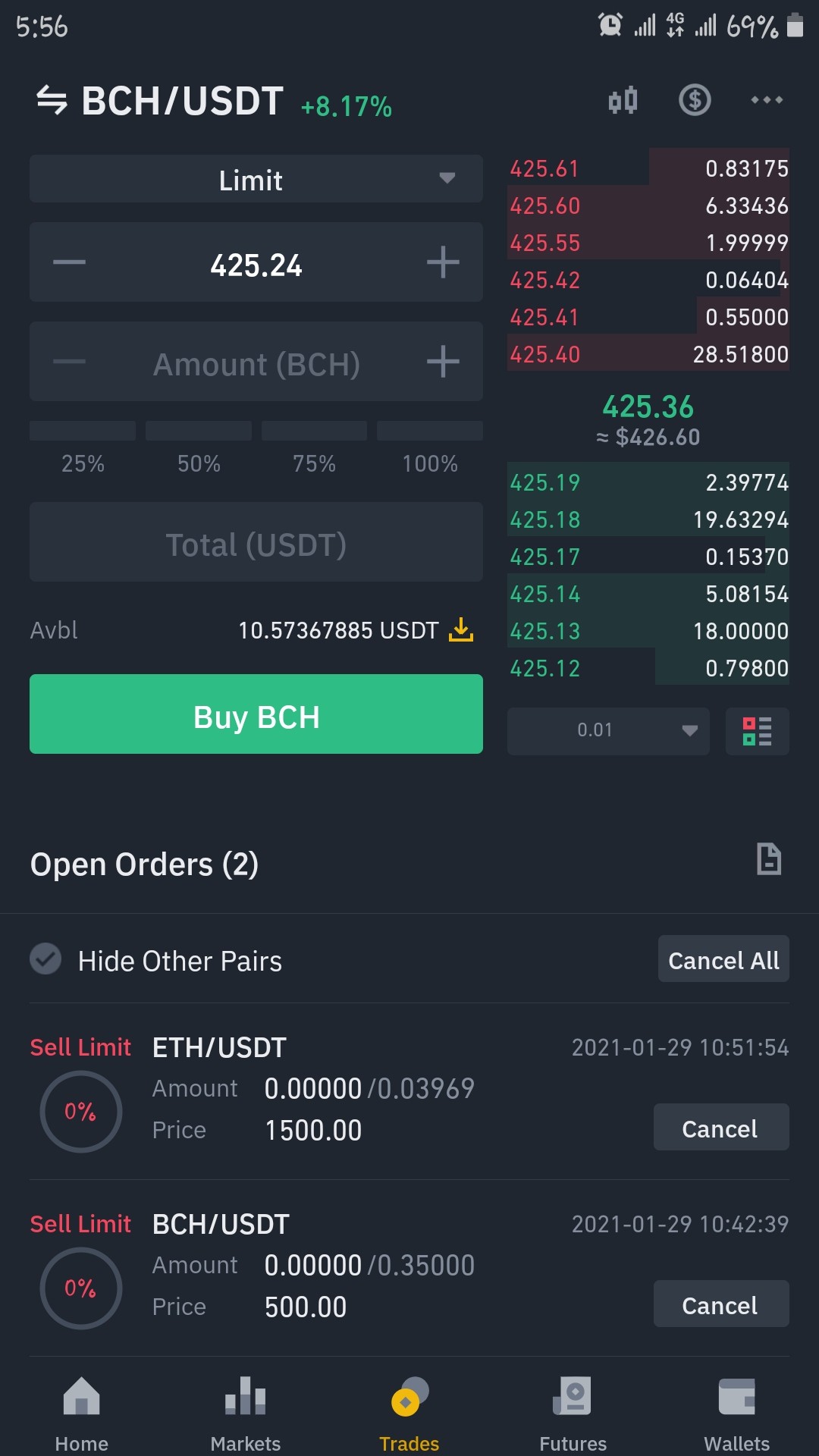Cancel the BCH/USDT sell limit order
The image size is (819, 1456).
point(721,1304)
